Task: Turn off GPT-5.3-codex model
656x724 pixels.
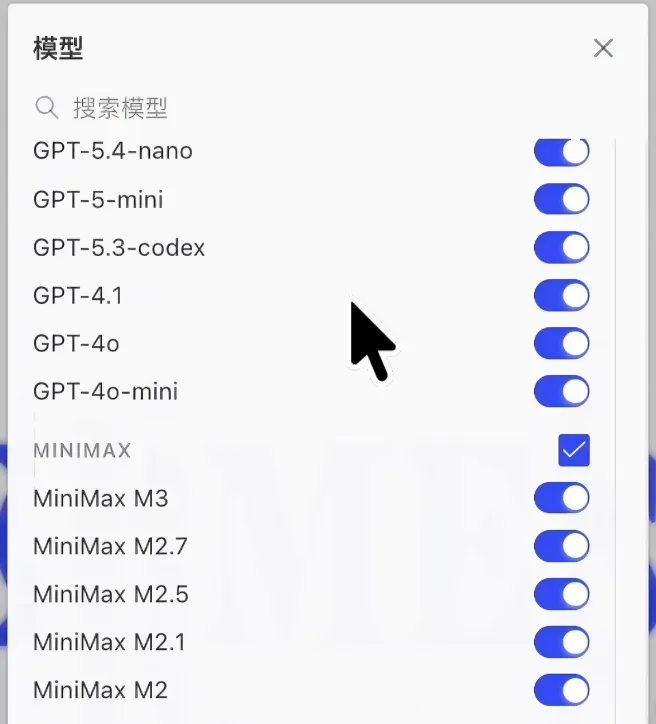Action: click(x=561, y=247)
